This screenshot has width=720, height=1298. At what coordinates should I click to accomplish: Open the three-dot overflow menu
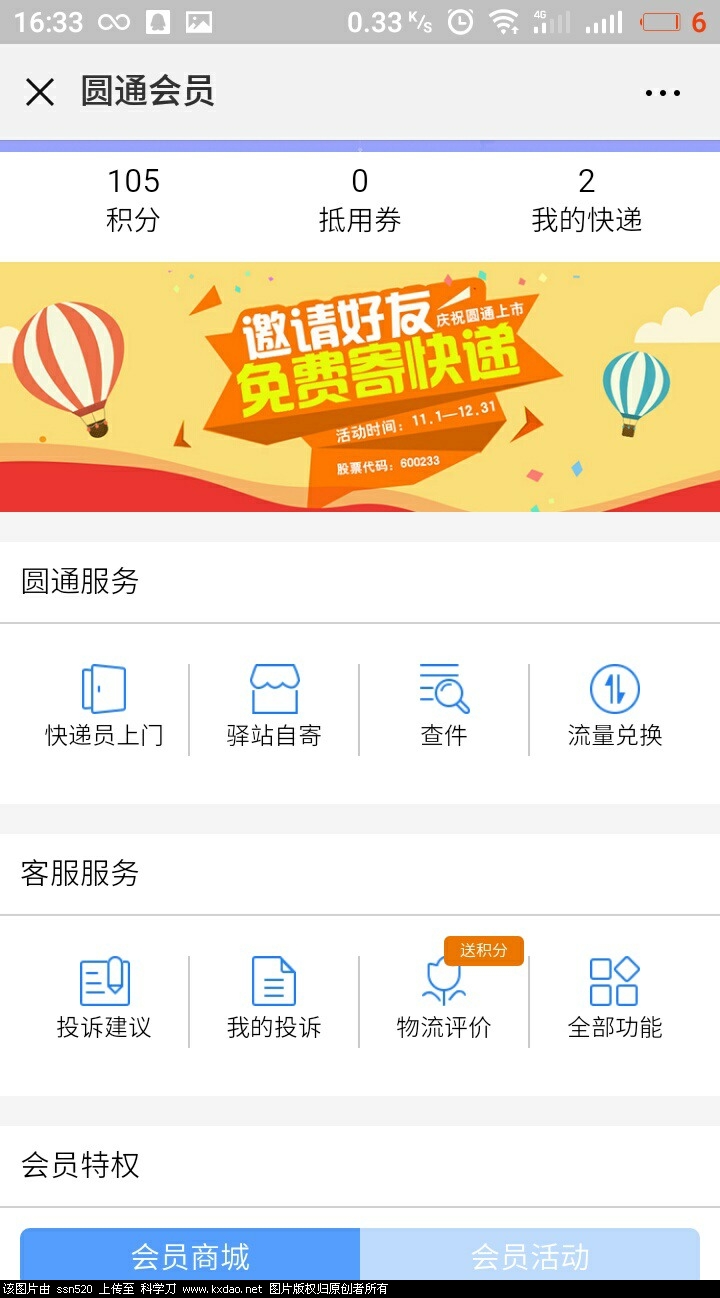click(x=662, y=93)
